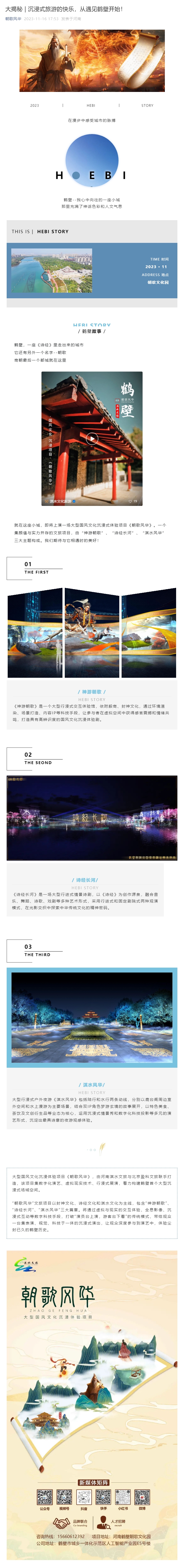Screen dimensions: 182x1568
Task: Play the 鹤壁 video
Action: pyautogui.click(x=92, y=438)
